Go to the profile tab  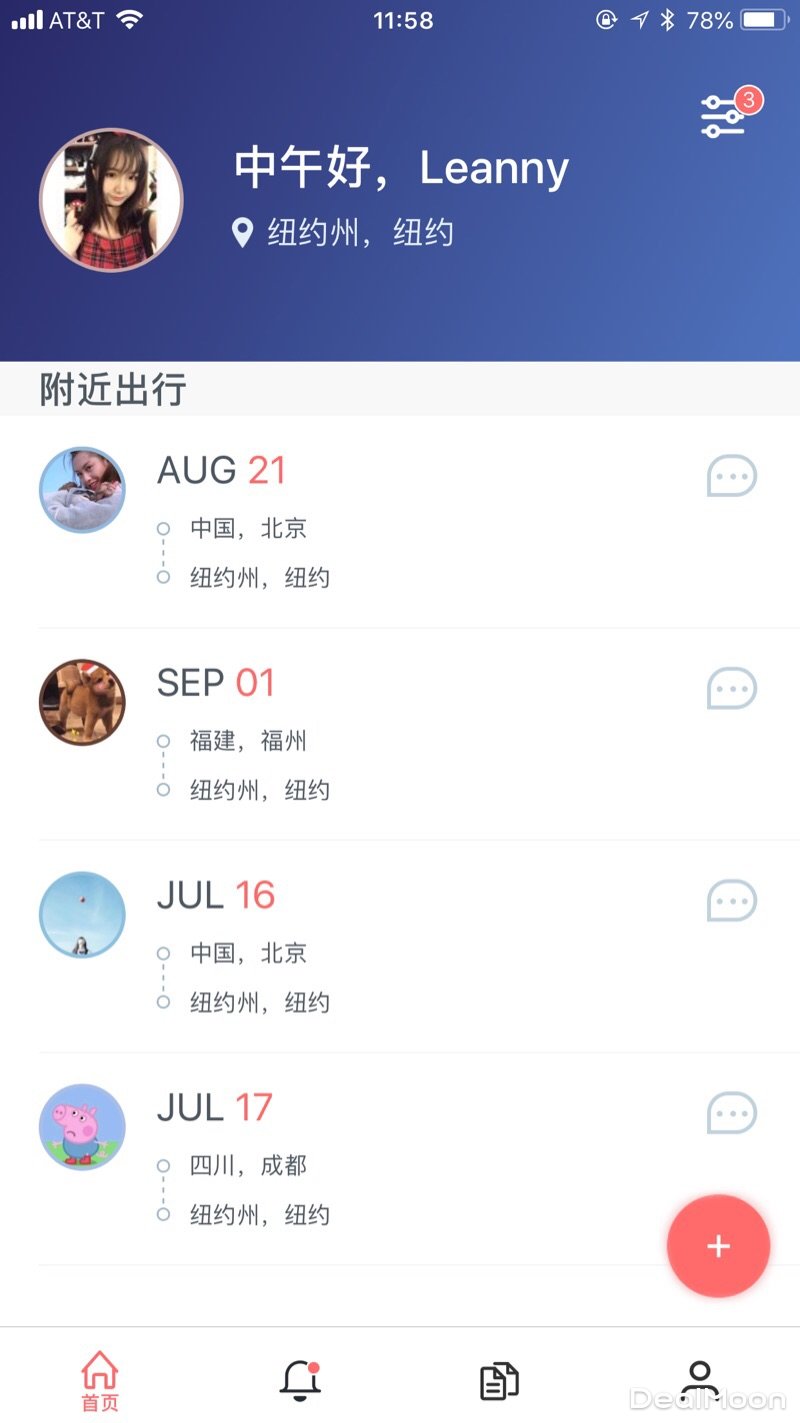pos(700,1381)
